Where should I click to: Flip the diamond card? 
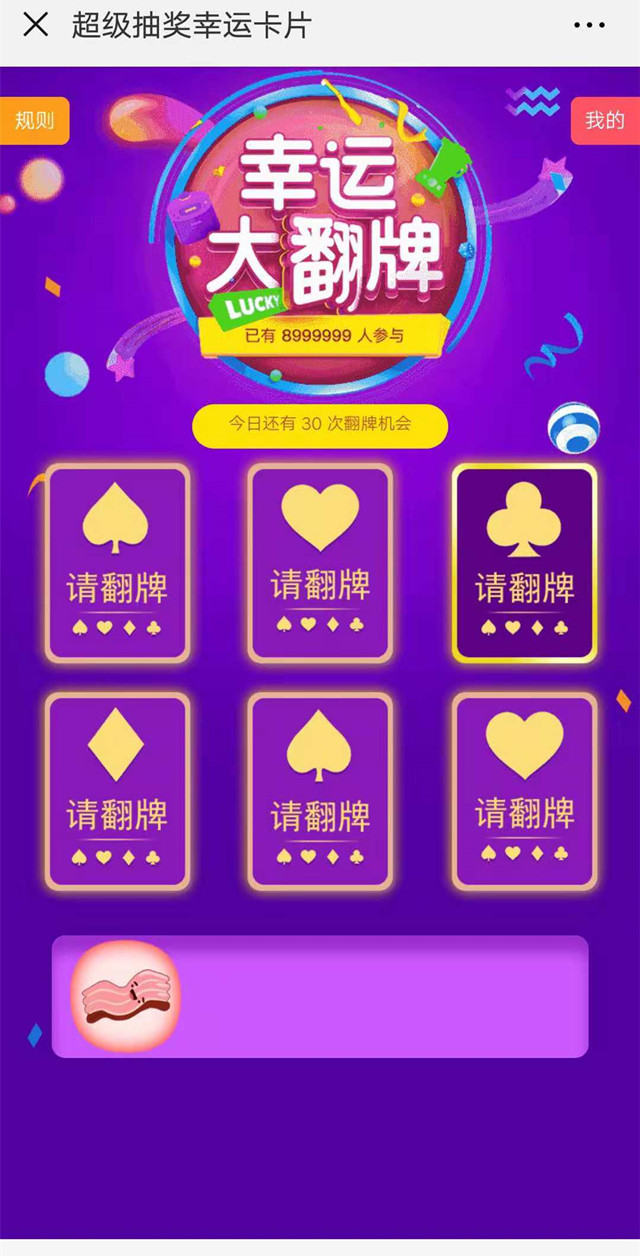click(117, 790)
